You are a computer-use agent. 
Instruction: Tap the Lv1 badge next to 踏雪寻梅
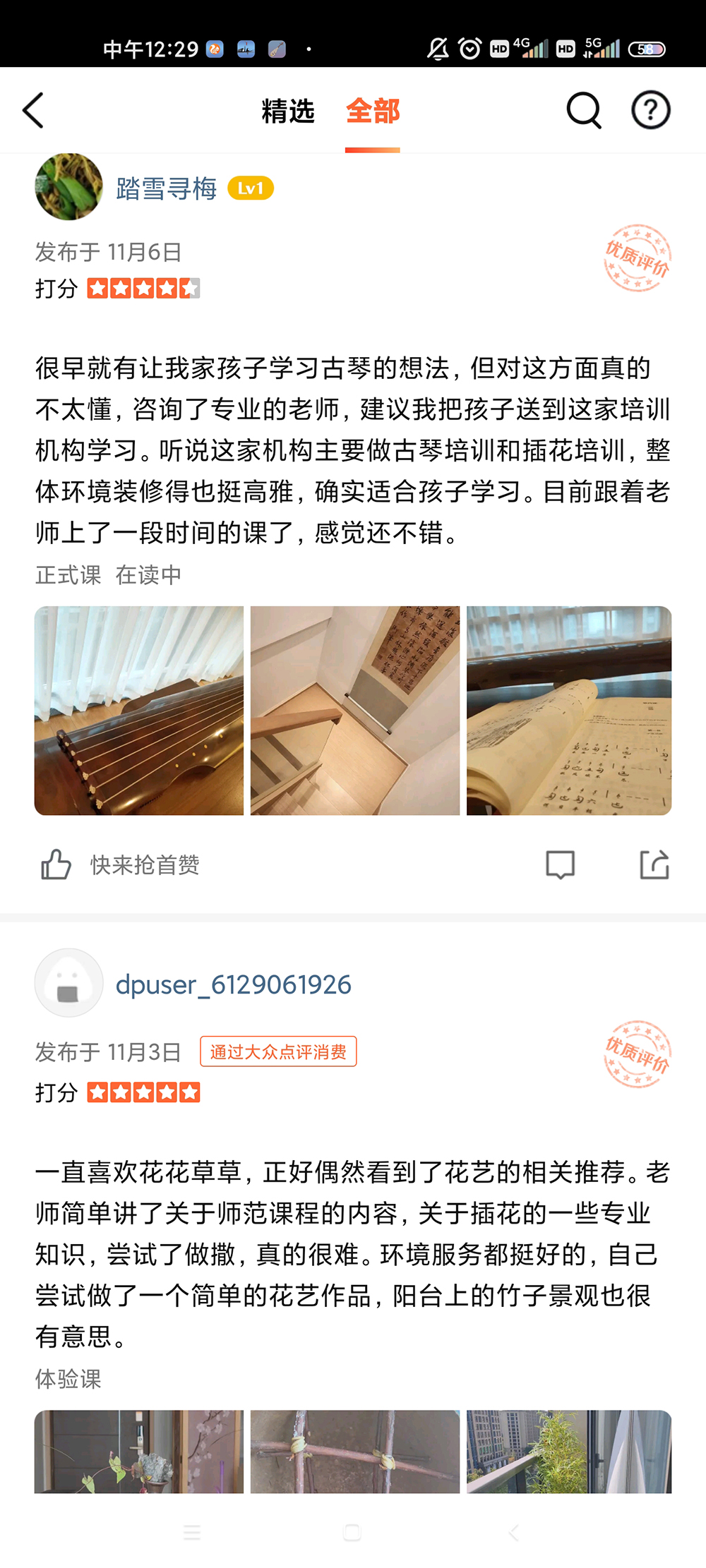point(251,188)
